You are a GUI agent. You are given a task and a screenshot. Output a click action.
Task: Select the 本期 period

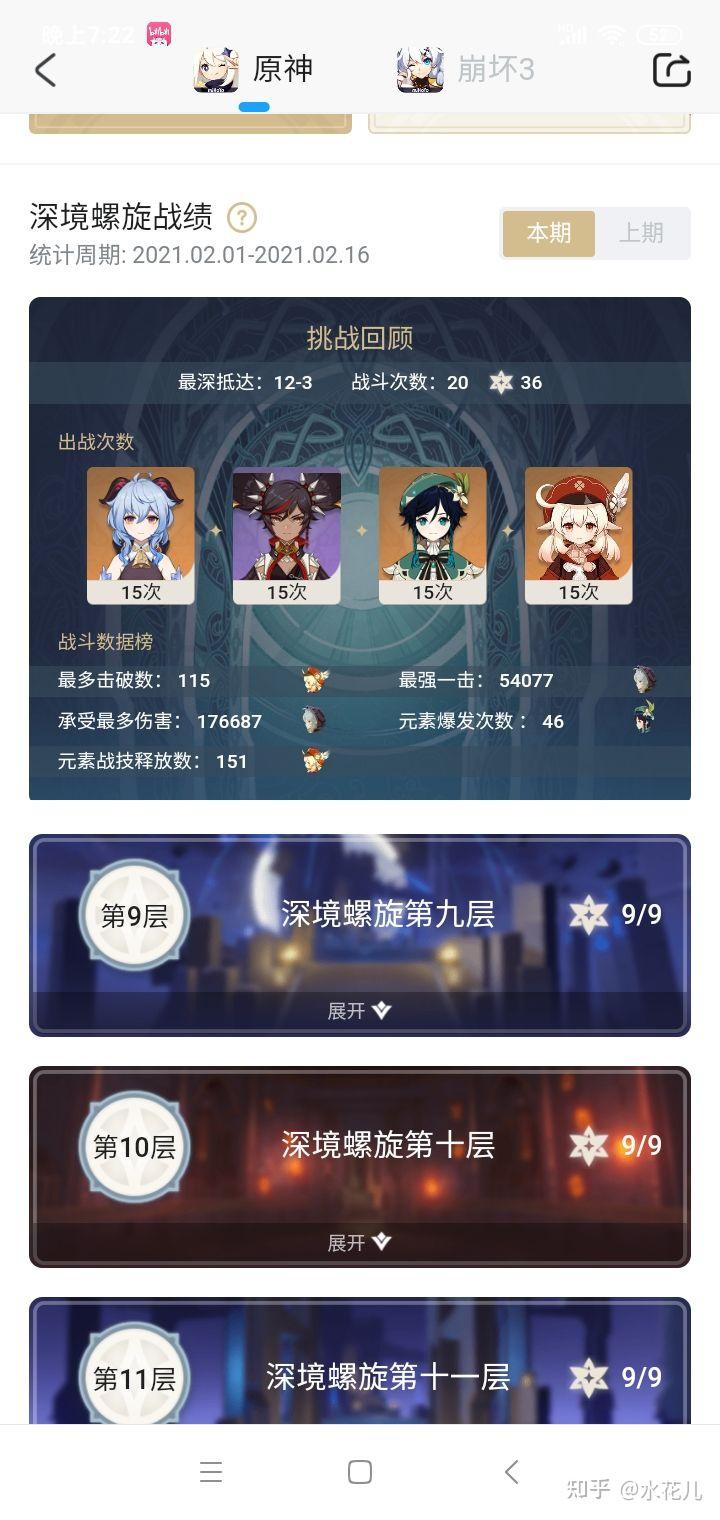pyautogui.click(x=548, y=233)
